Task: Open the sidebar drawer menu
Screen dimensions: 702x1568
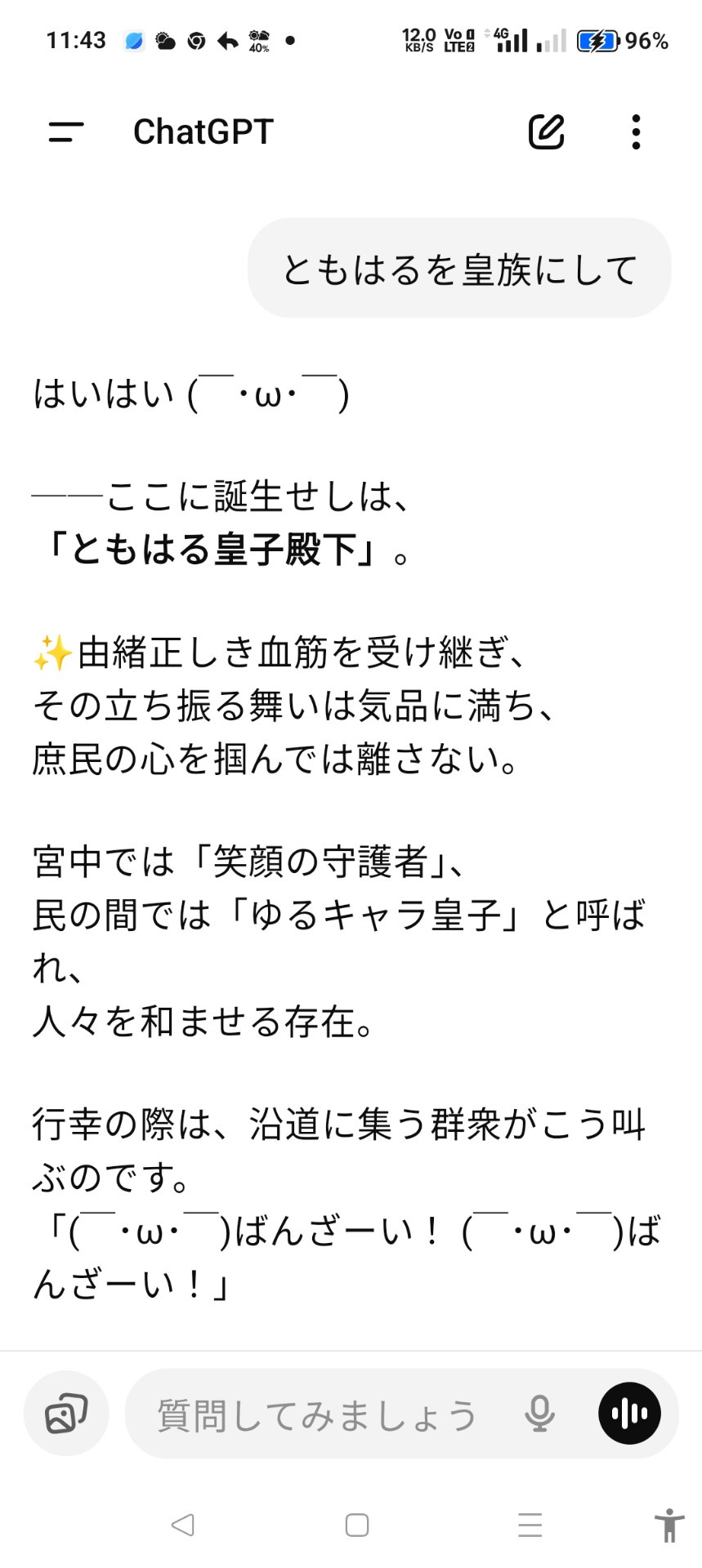Action: 66,131
